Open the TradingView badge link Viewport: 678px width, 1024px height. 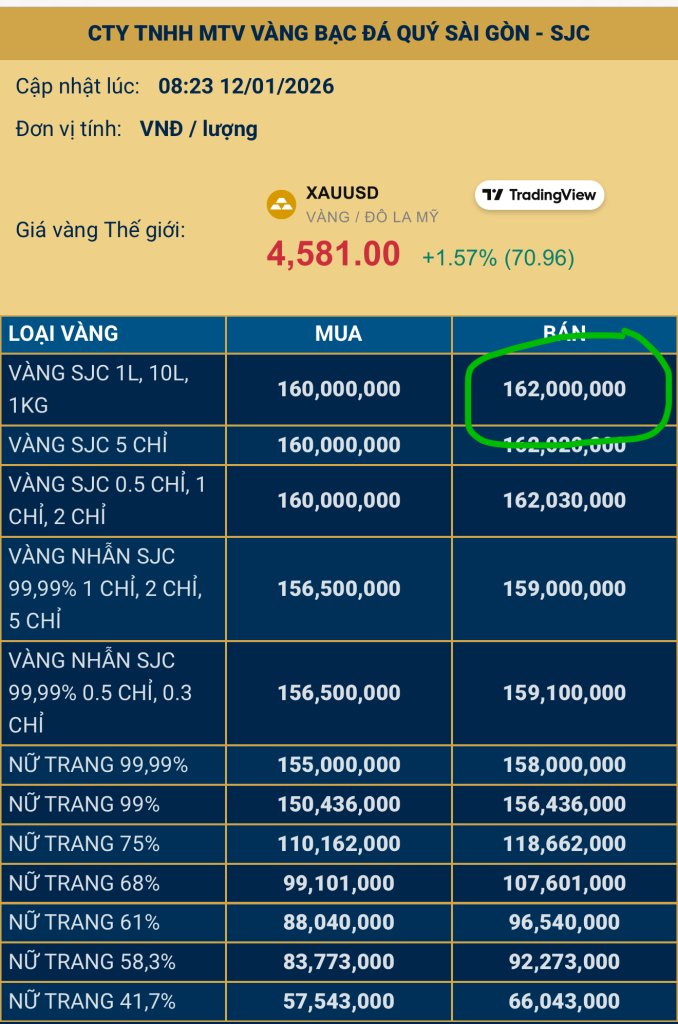point(539,195)
